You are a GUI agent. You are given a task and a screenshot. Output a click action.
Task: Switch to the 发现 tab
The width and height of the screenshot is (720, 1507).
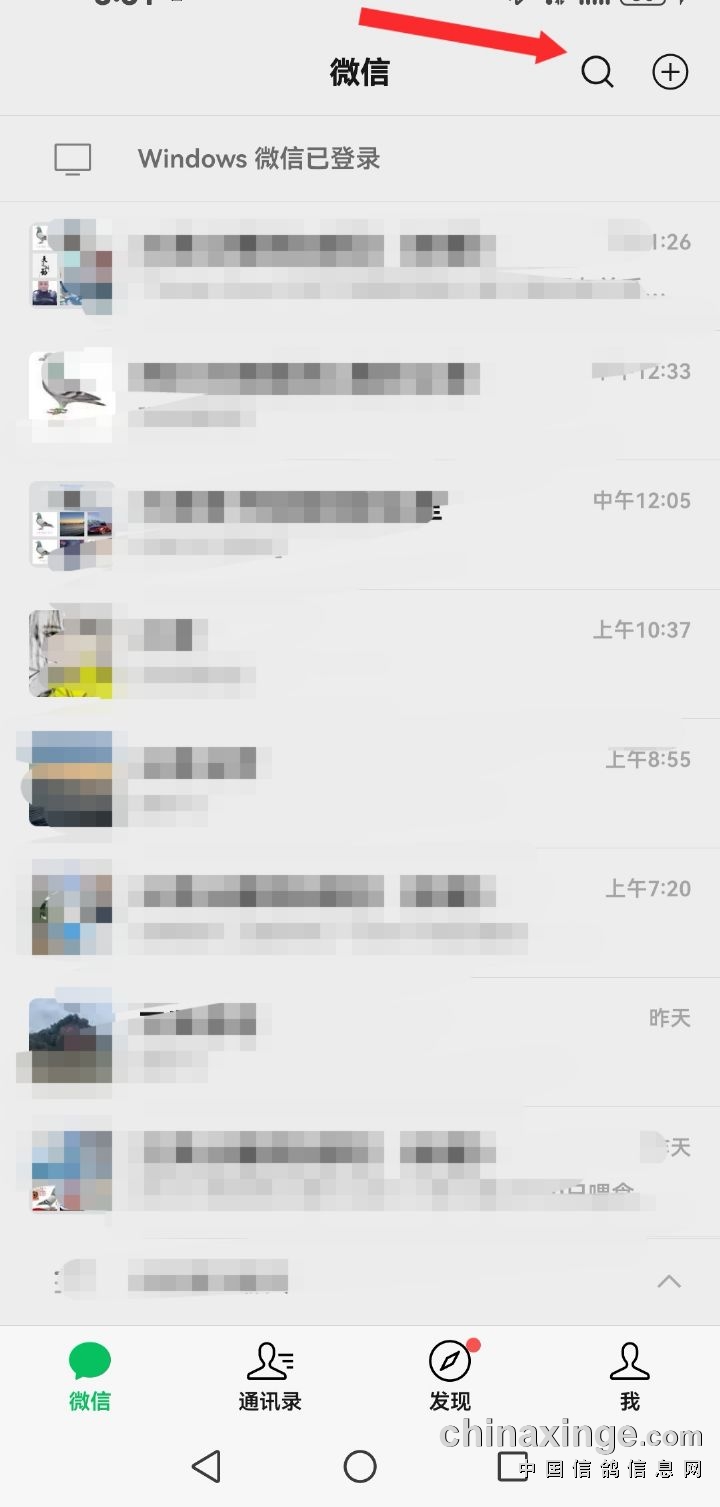point(450,1377)
